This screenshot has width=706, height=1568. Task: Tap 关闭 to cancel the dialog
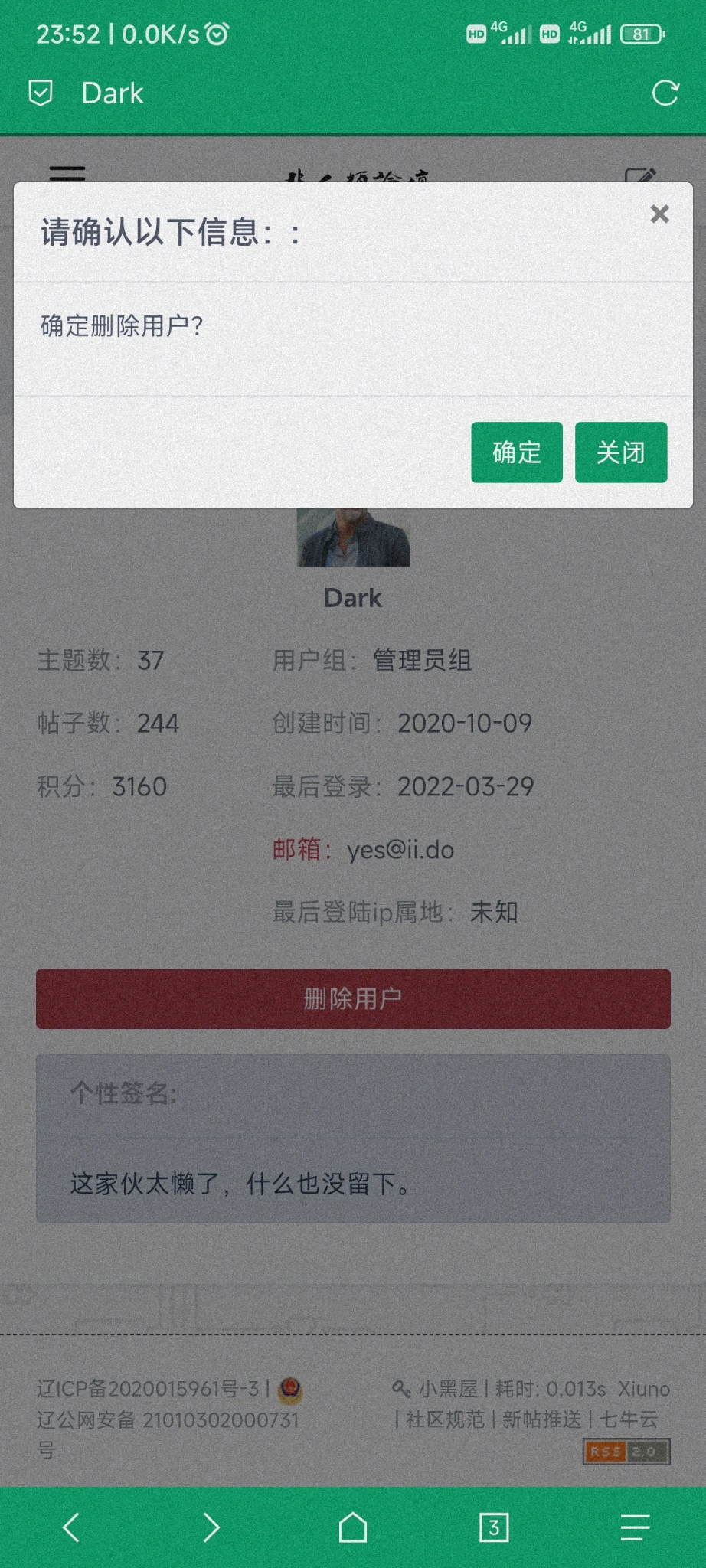[x=620, y=452]
